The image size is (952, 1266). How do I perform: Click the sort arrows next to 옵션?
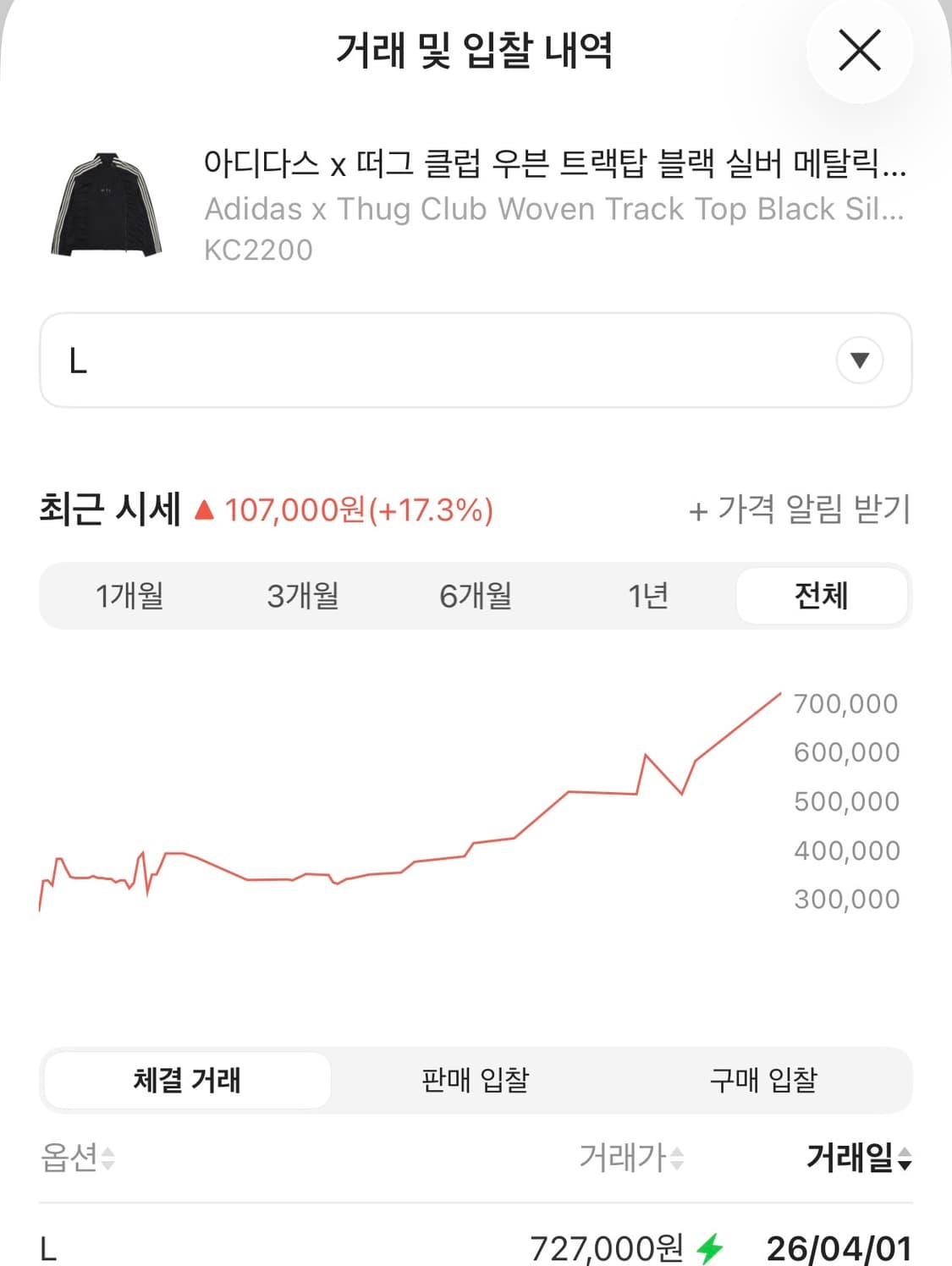click(x=107, y=1159)
